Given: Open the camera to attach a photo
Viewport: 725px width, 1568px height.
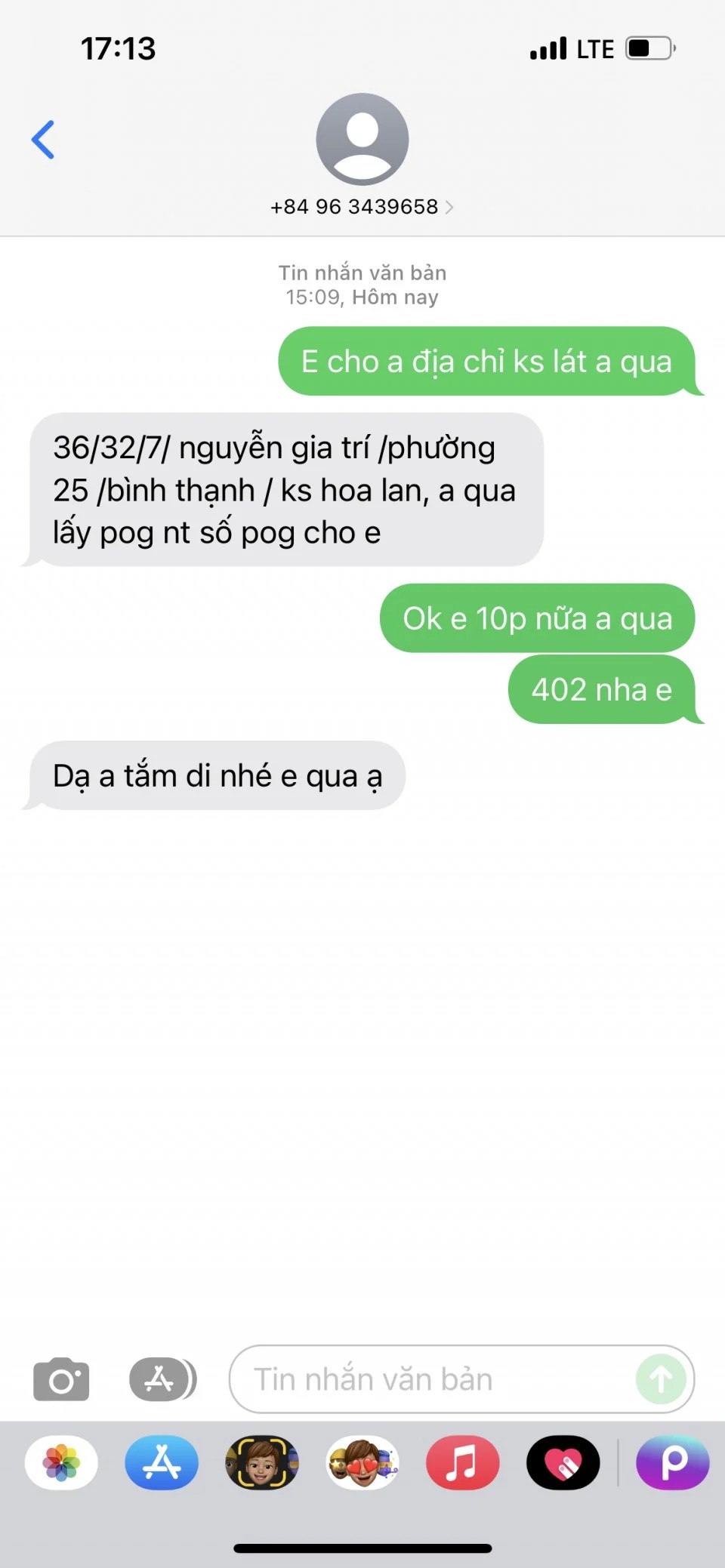Looking at the screenshot, I should pyautogui.click(x=61, y=1379).
